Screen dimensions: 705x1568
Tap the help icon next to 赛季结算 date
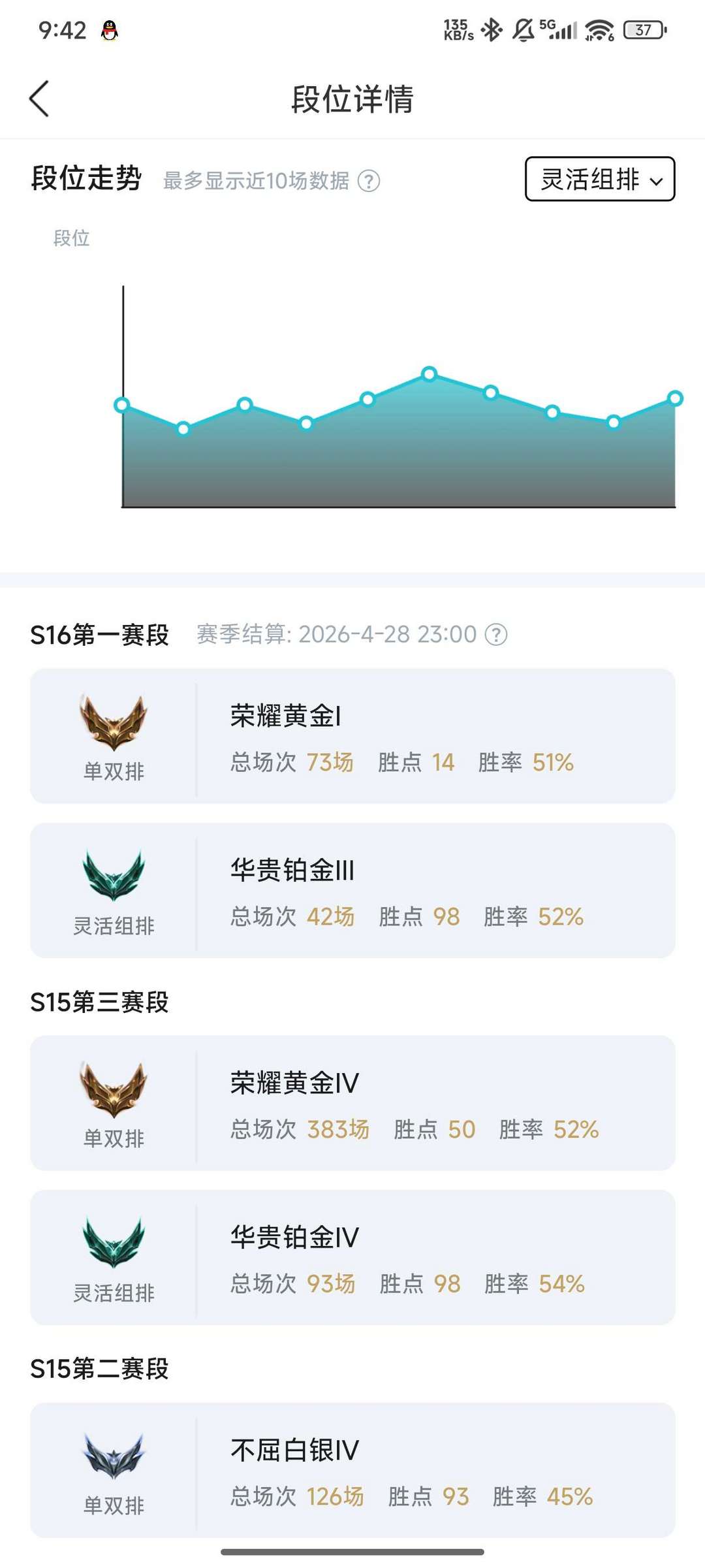496,634
